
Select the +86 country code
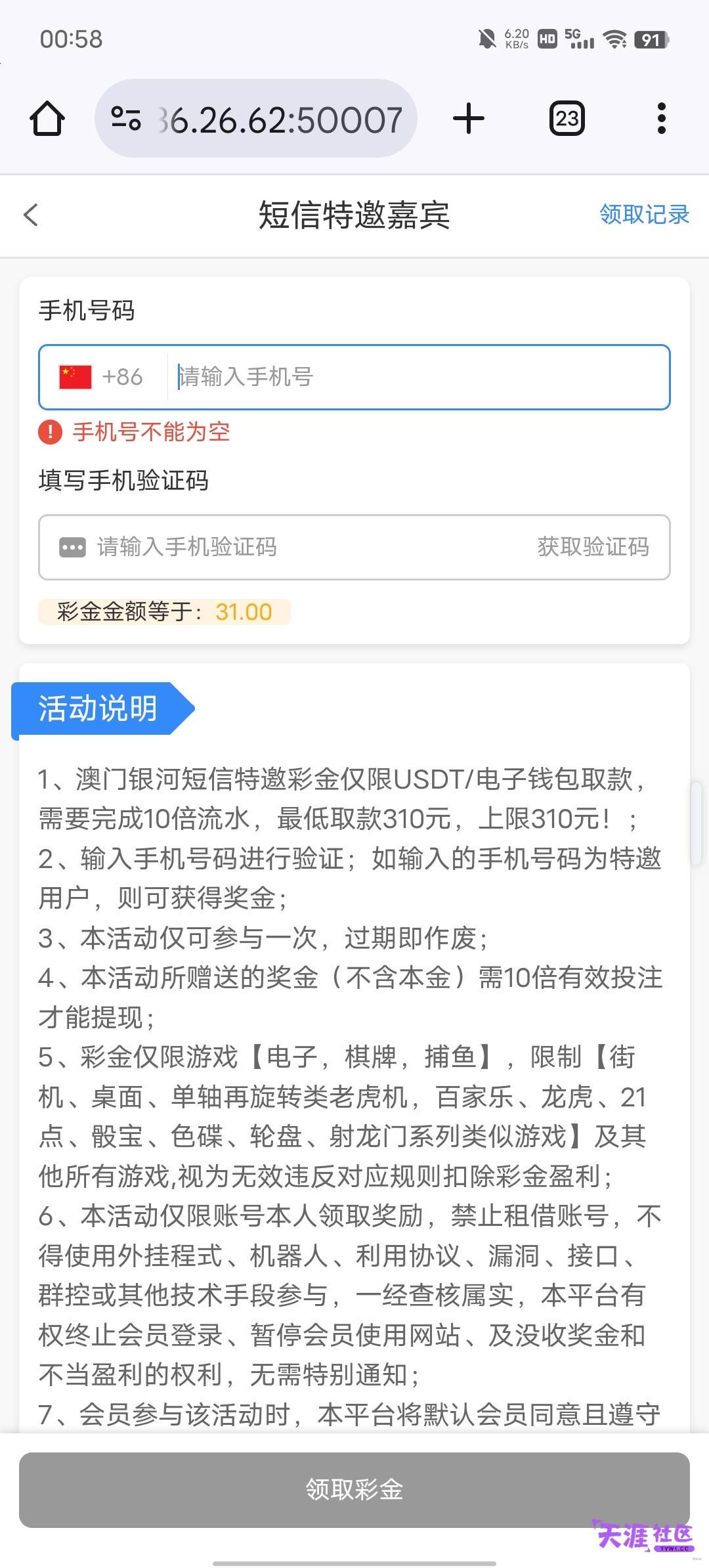101,377
